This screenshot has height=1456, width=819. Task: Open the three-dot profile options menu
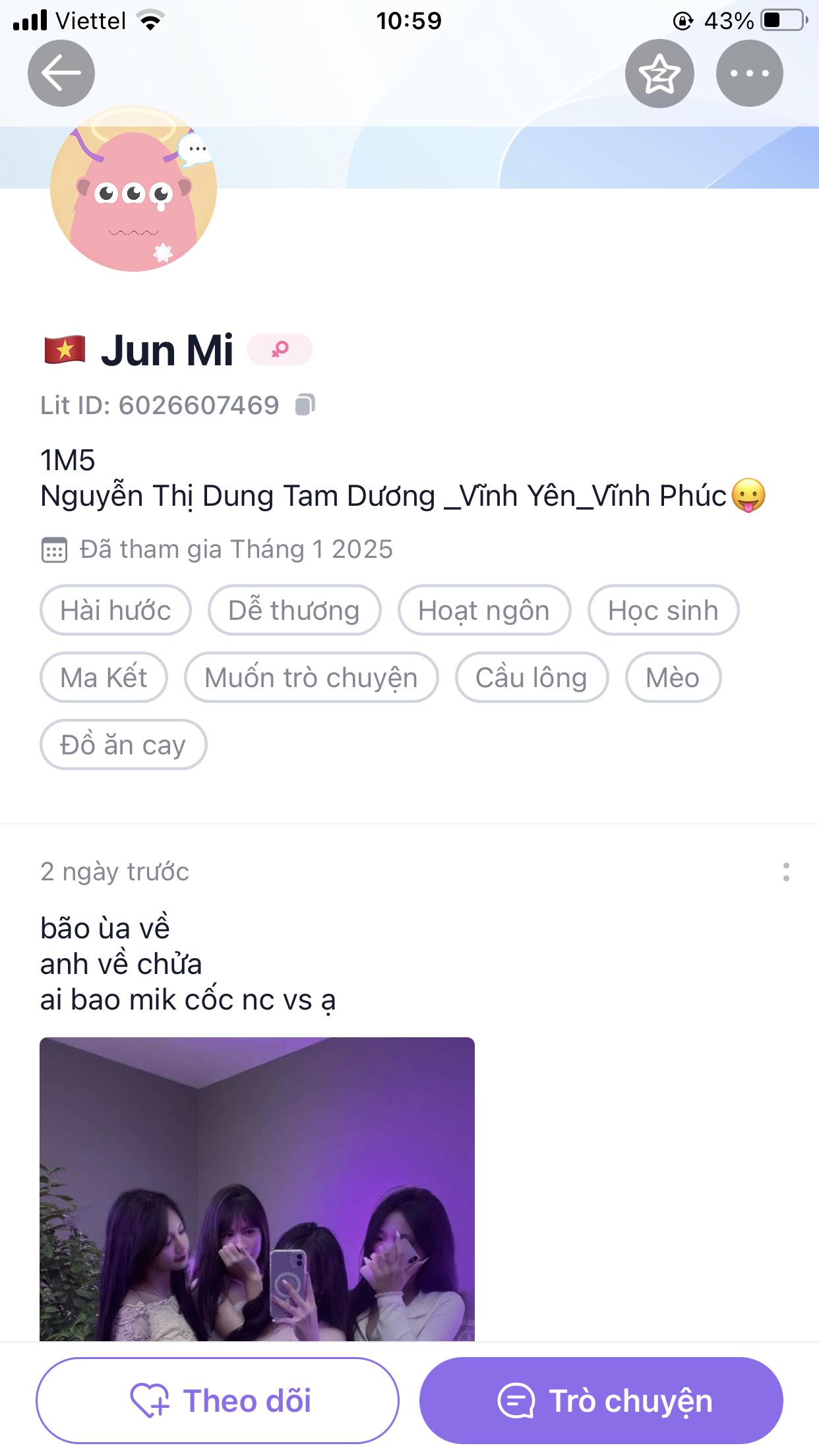coord(750,73)
